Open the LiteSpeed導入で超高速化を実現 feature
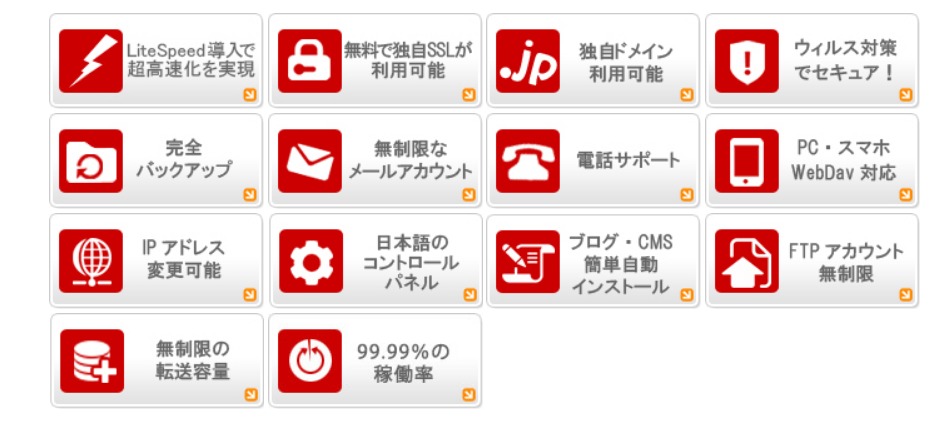The width and height of the screenshot is (933, 426). [156, 60]
